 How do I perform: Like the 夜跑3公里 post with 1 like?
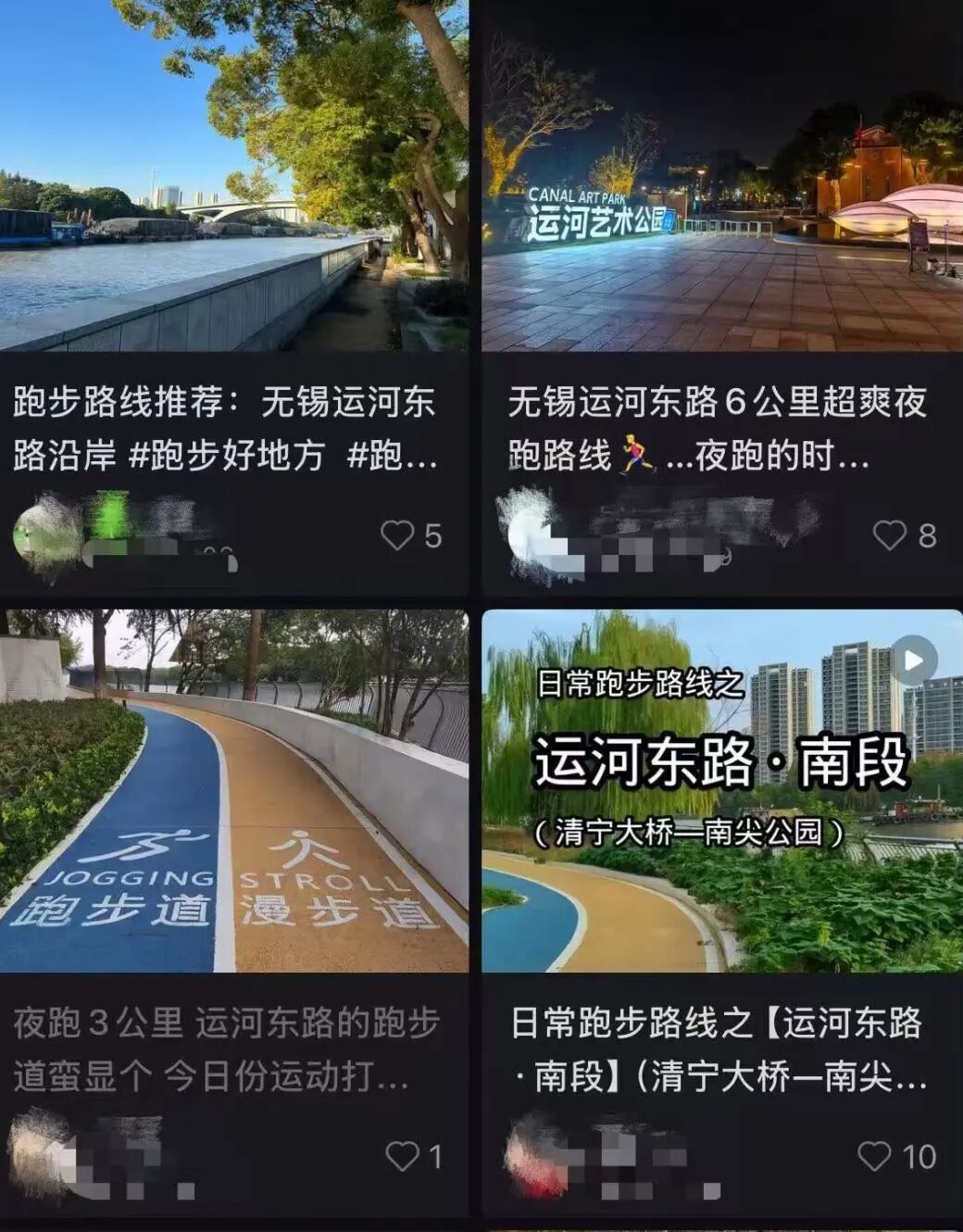[402, 1156]
